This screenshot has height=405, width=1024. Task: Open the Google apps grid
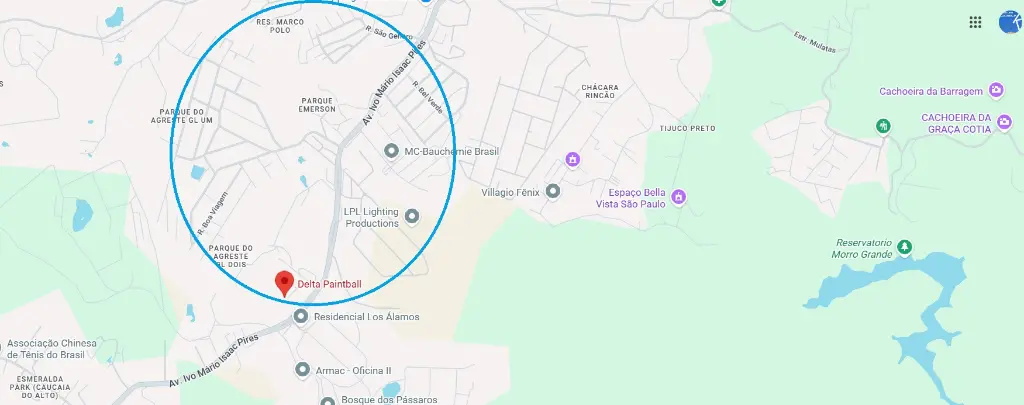click(975, 22)
